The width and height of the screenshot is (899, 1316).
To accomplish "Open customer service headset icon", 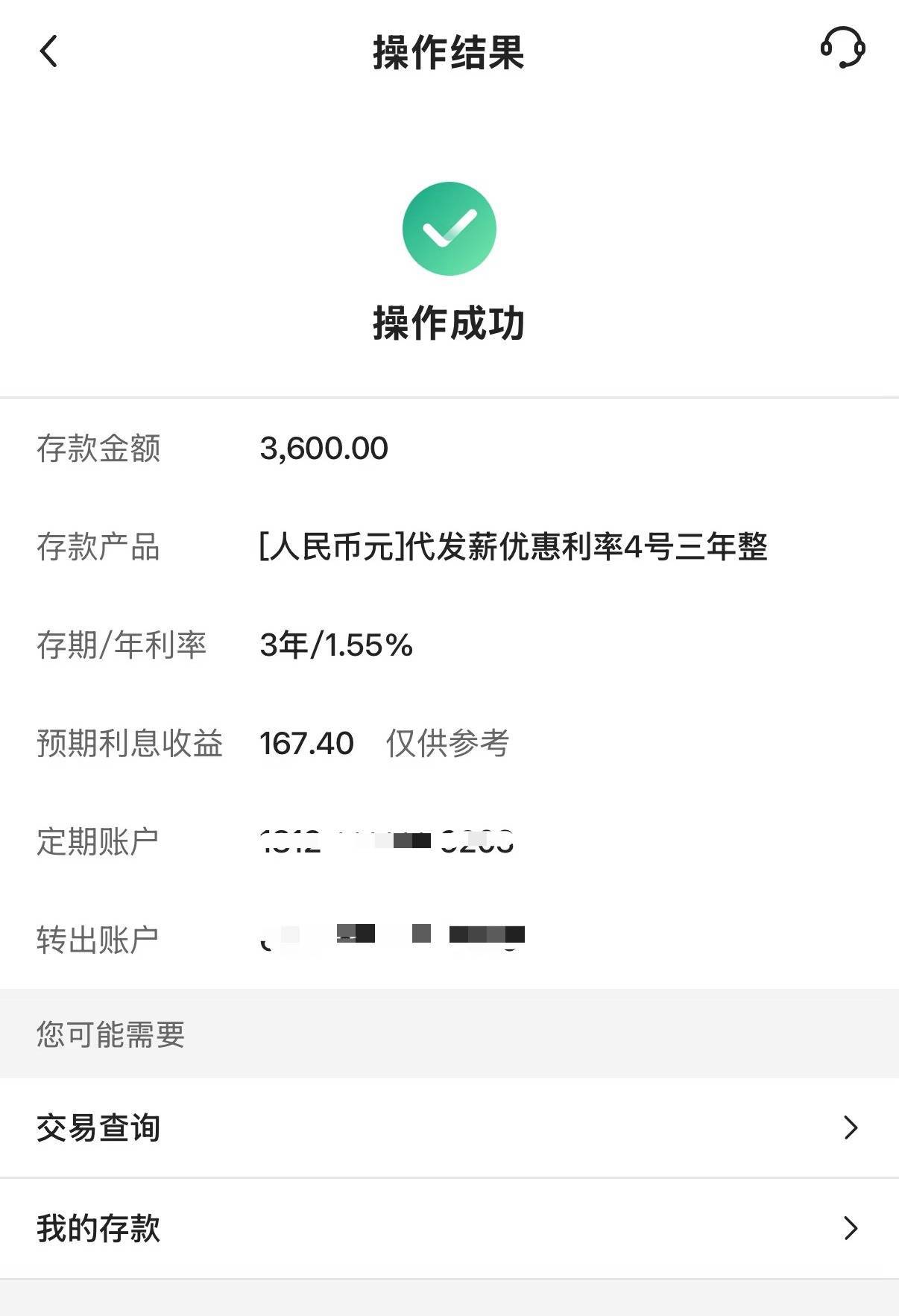I will click(x=842, y=49).
